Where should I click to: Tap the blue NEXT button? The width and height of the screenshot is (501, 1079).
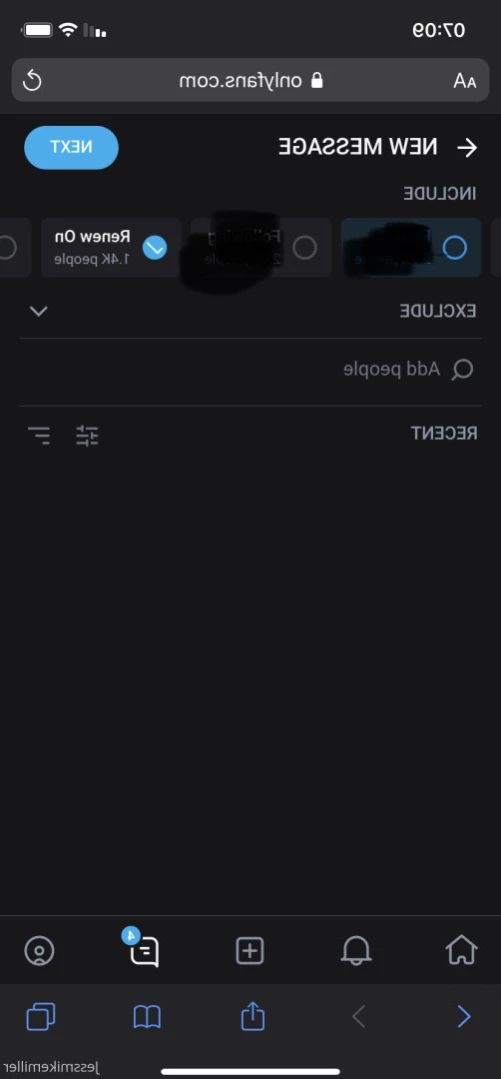(72, 147)
